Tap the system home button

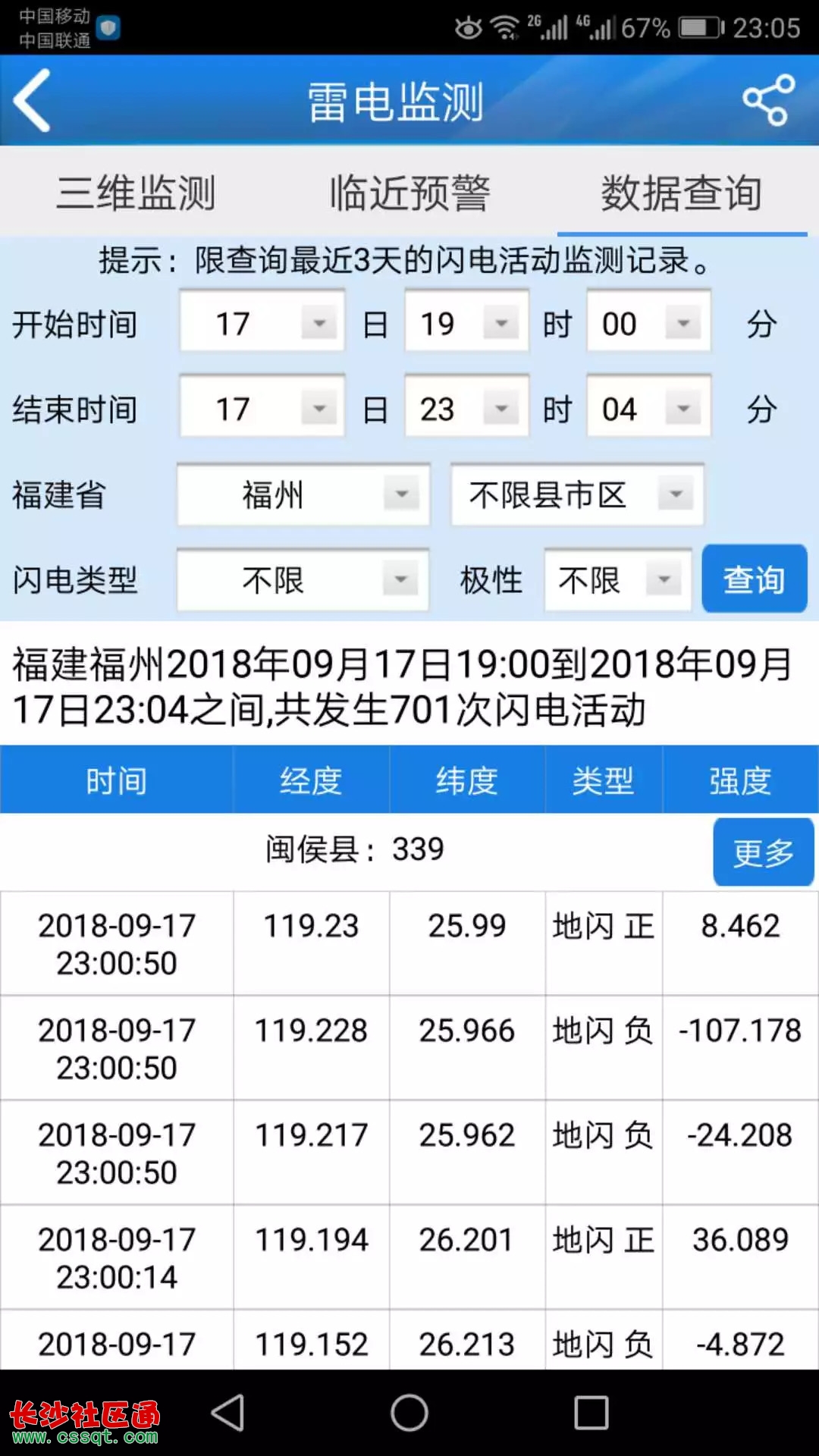click(x=409, y=1413)
